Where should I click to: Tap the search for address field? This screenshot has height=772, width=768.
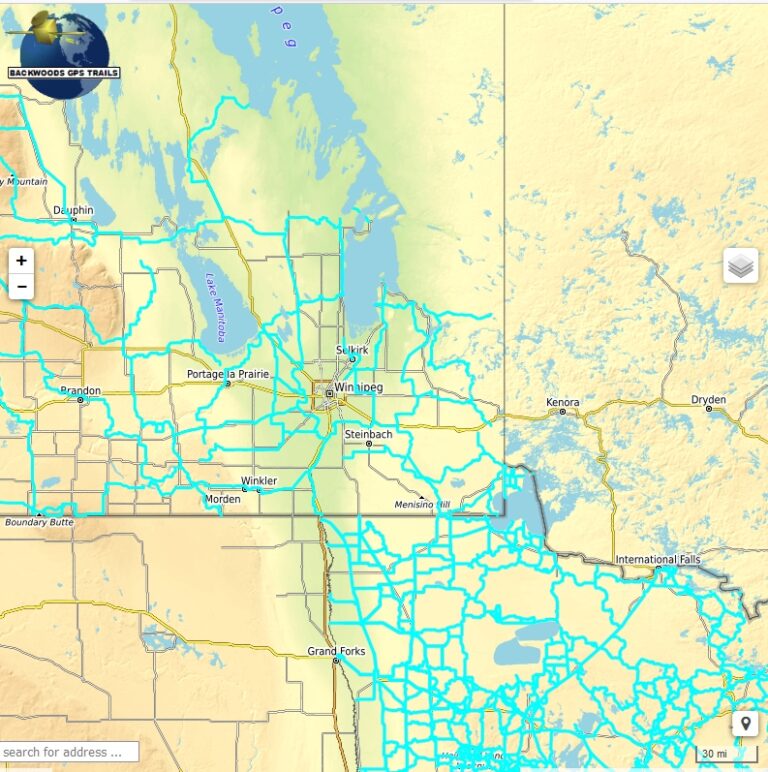[68, 752]
